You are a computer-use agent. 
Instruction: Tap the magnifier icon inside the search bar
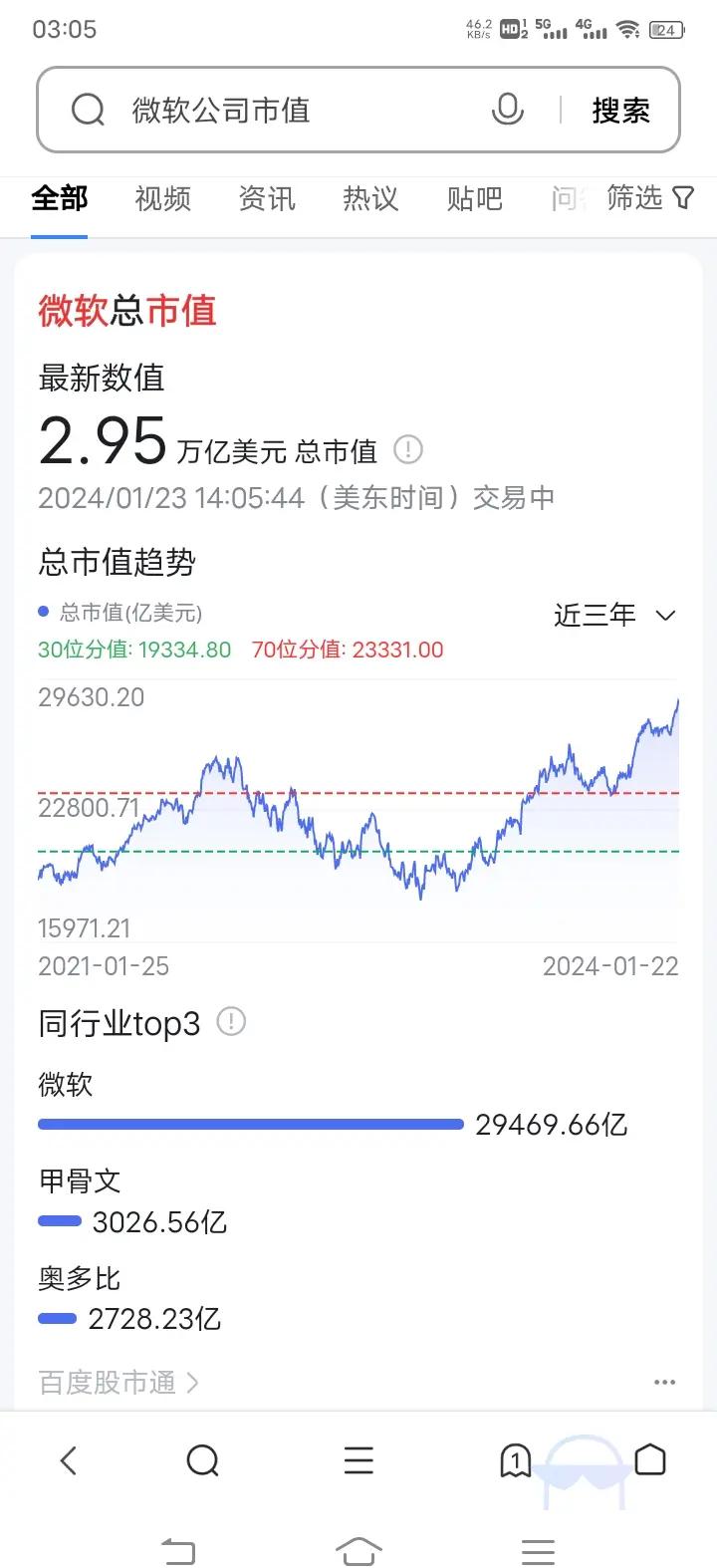click(88, 110)
